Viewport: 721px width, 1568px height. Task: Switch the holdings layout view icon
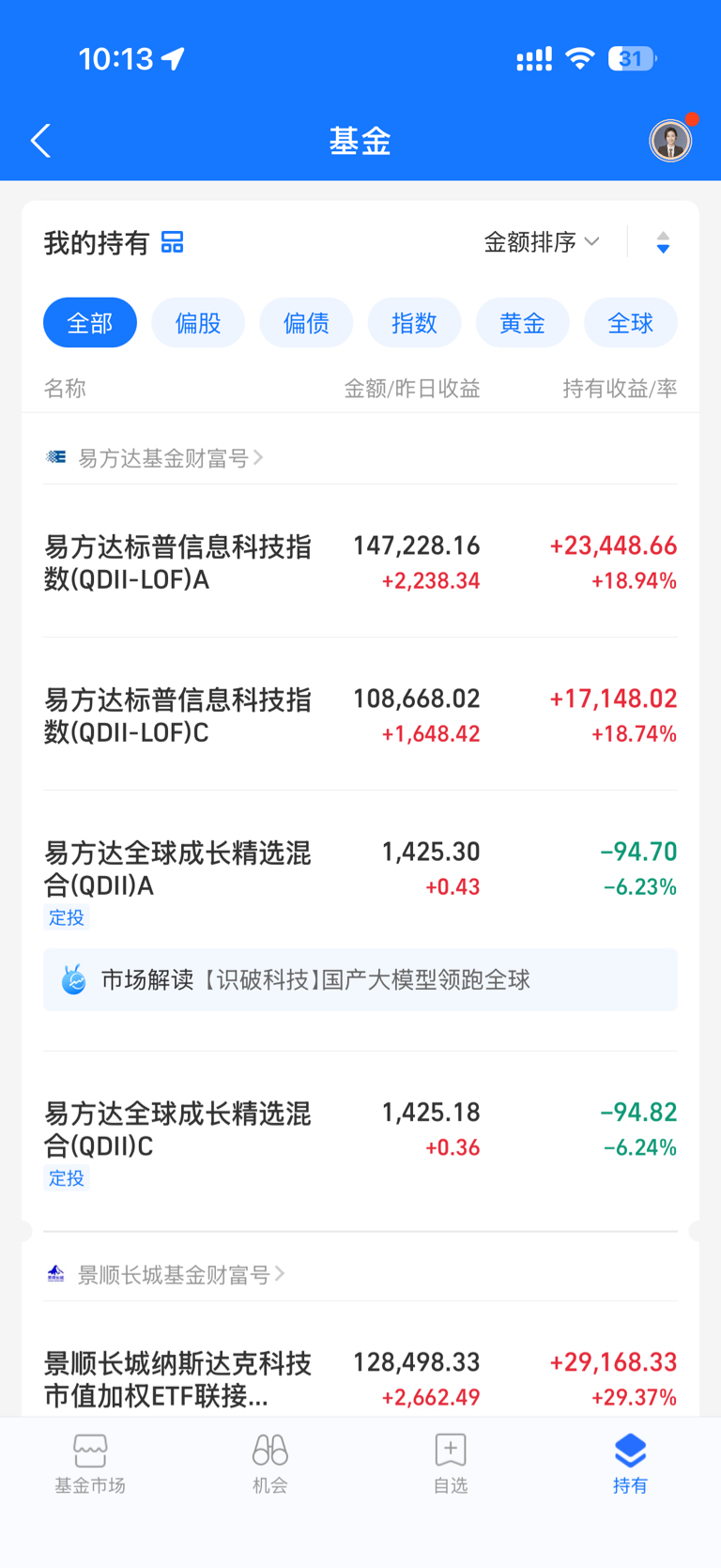click(x=173, y=242)
